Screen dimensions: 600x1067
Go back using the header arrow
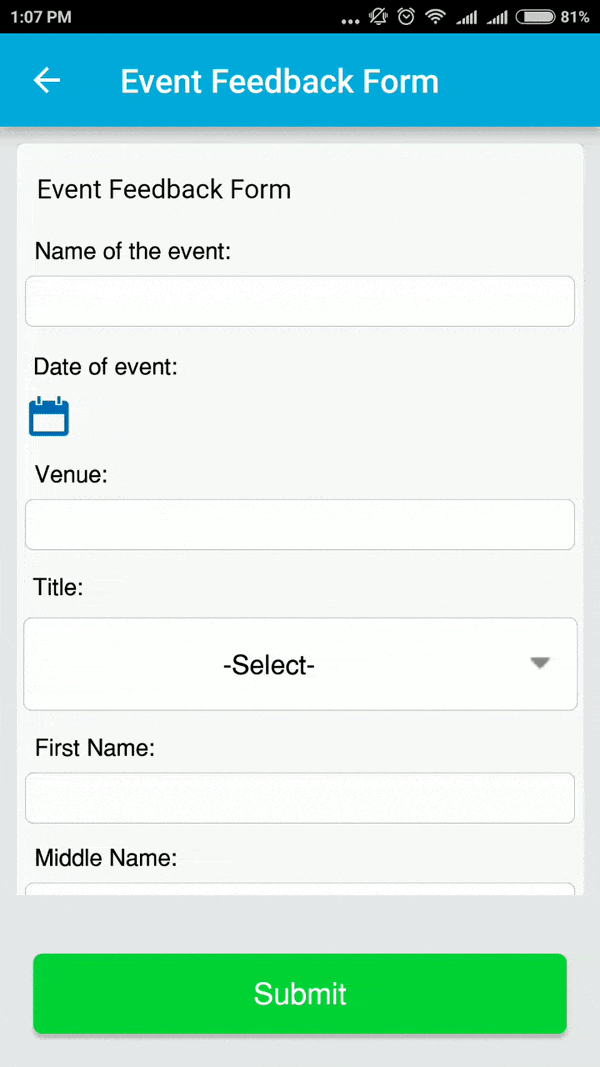pos(47,81)
